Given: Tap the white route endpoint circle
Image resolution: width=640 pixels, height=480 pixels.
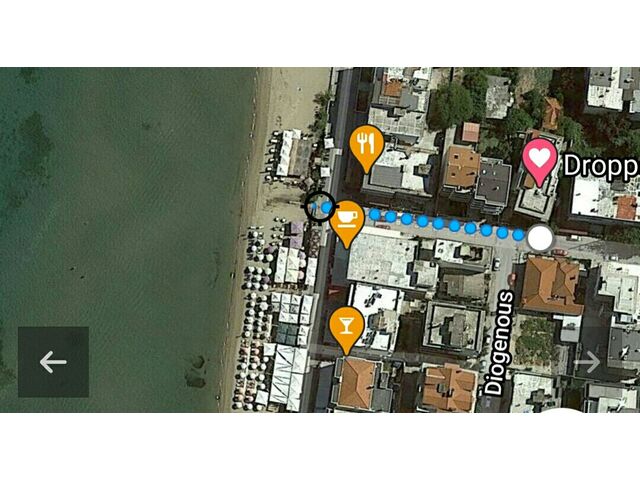Looking at the screenshot, I should point(540,238).
